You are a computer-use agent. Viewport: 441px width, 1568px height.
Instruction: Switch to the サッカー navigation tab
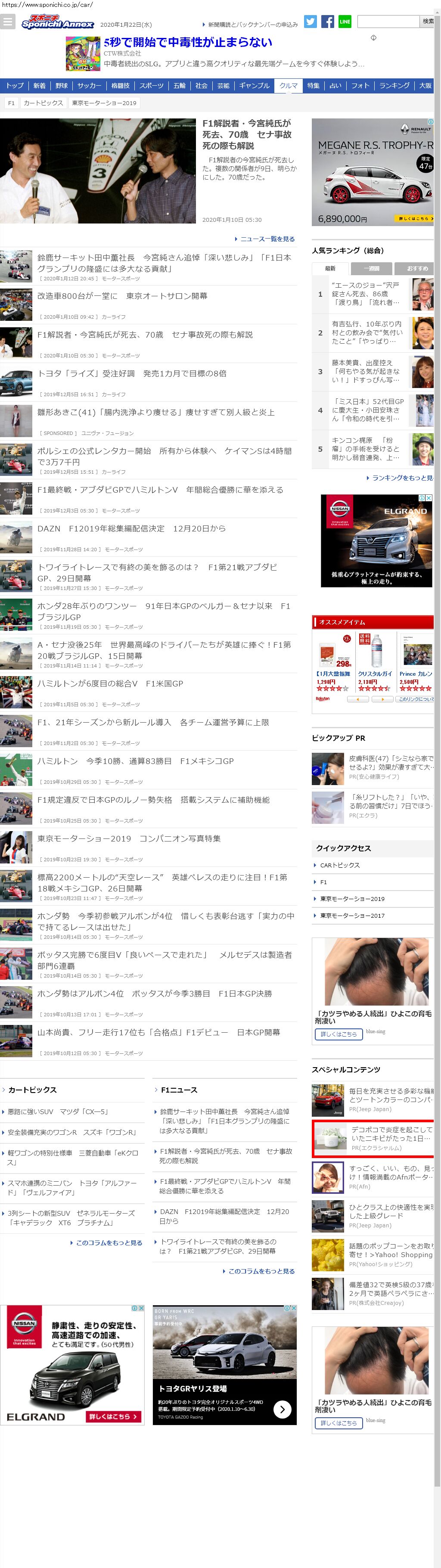tap(89, 86)
